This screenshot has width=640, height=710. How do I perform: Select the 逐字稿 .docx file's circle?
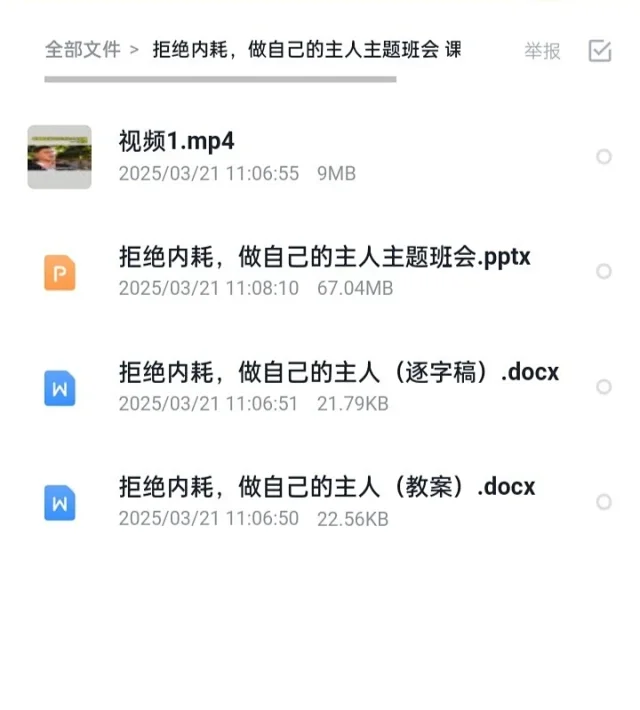(x=603, y=387)
